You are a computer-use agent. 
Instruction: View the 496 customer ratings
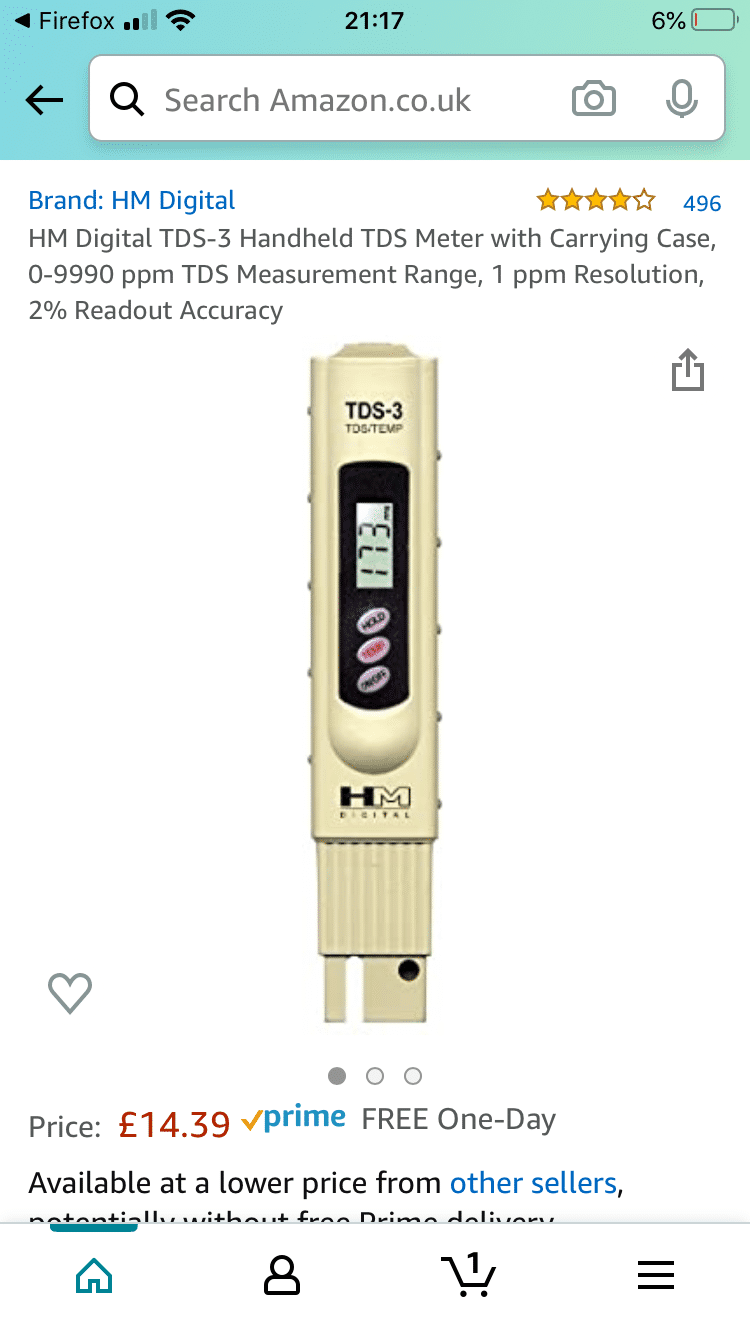[701, 203]
